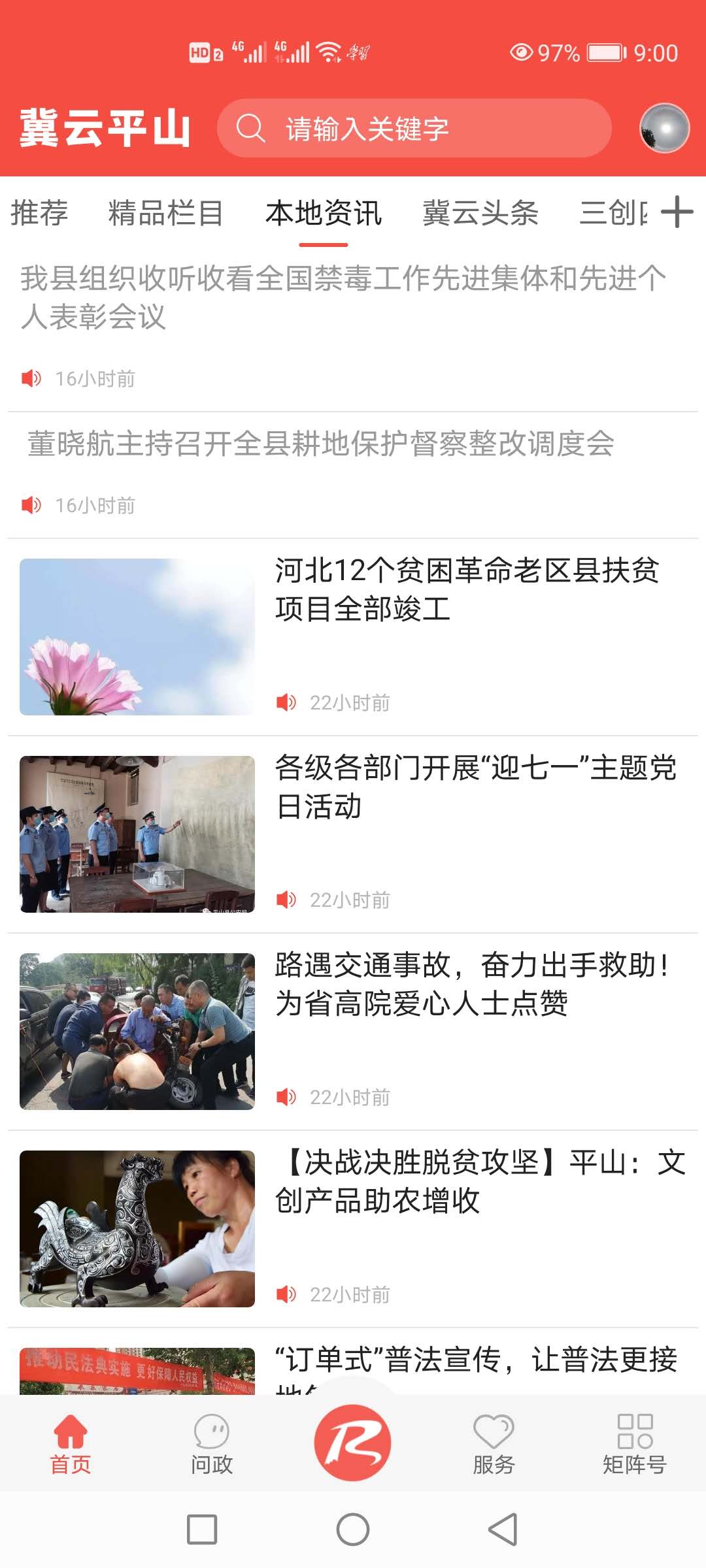Read the 董晓航主持召开 article

(320, 444)
